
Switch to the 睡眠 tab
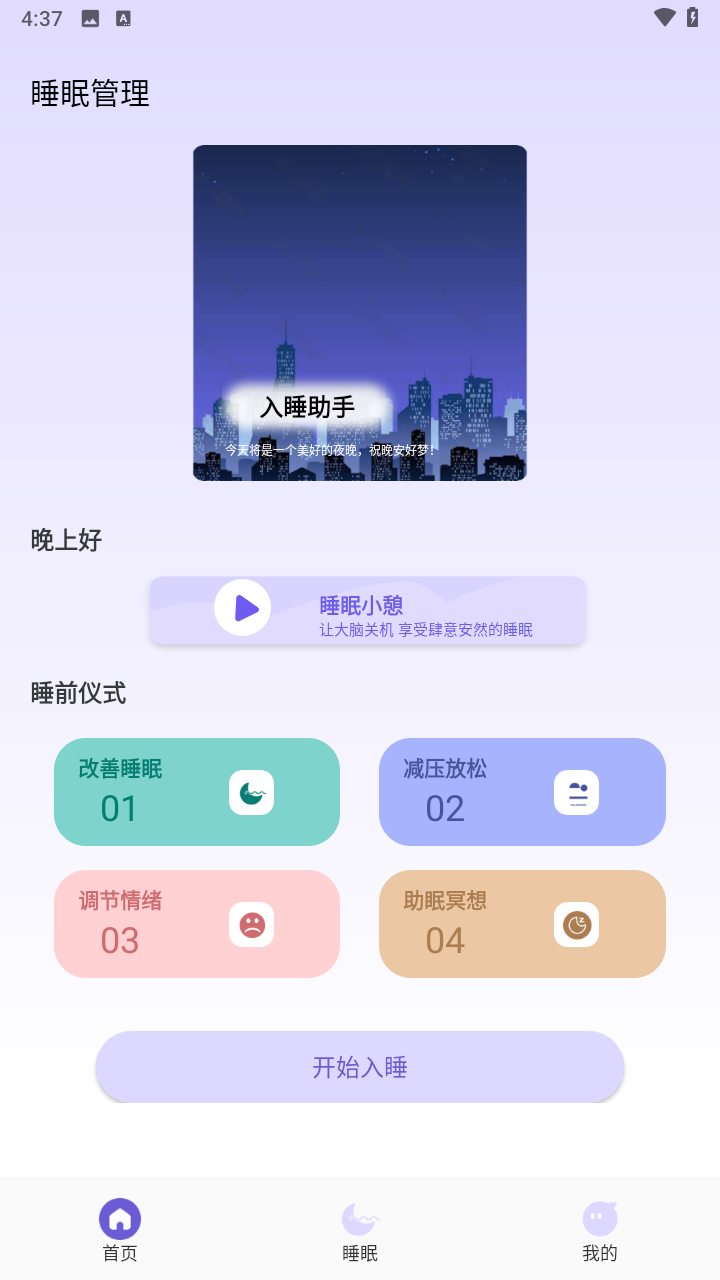(x=360, y=1231)
